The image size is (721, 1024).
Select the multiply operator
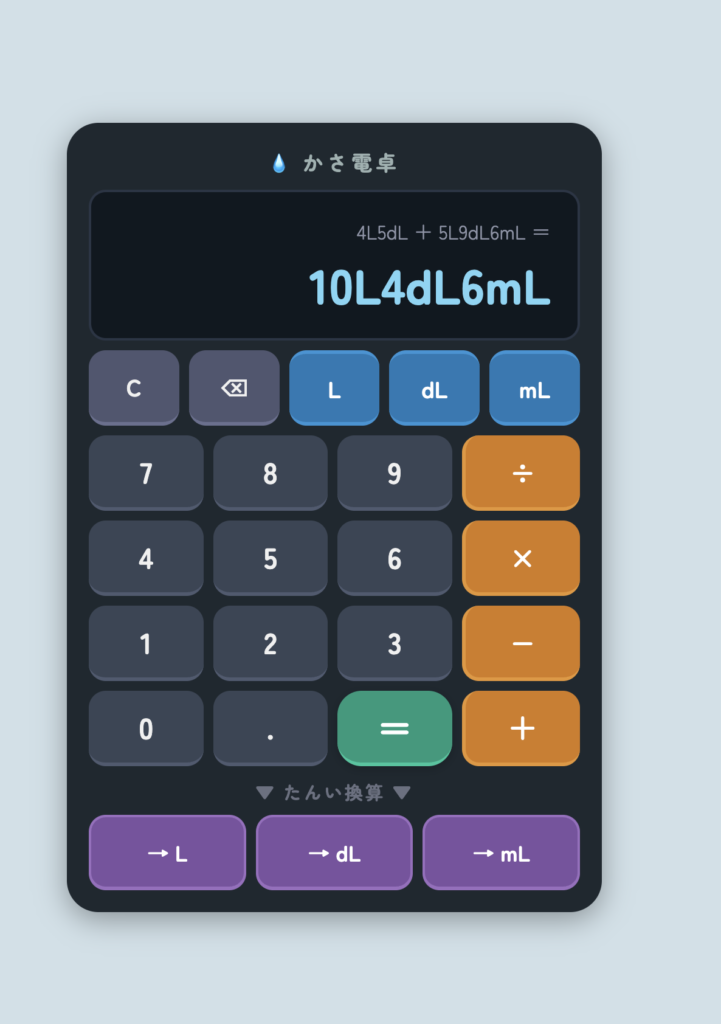pyautogui.click(x=521, y=558)
